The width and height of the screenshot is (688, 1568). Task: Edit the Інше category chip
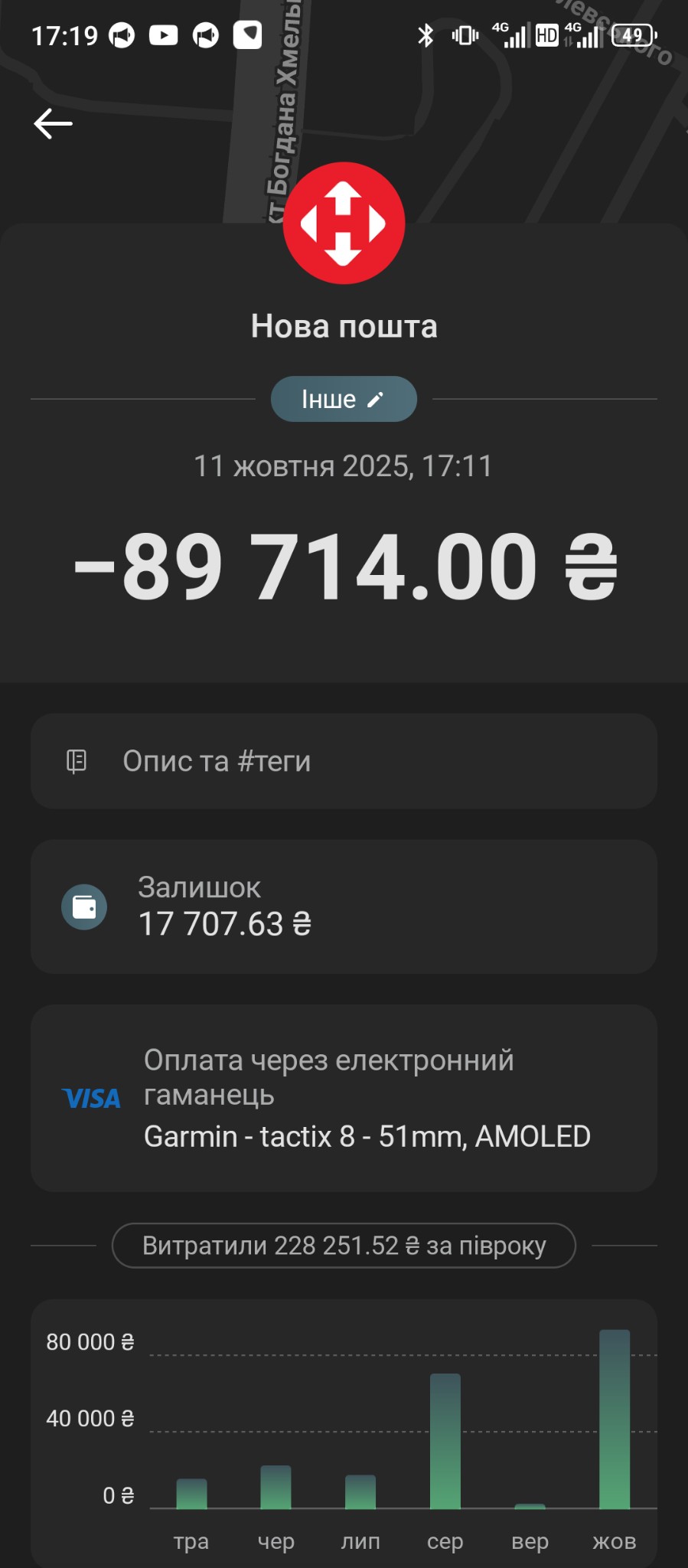click(344, 399)
